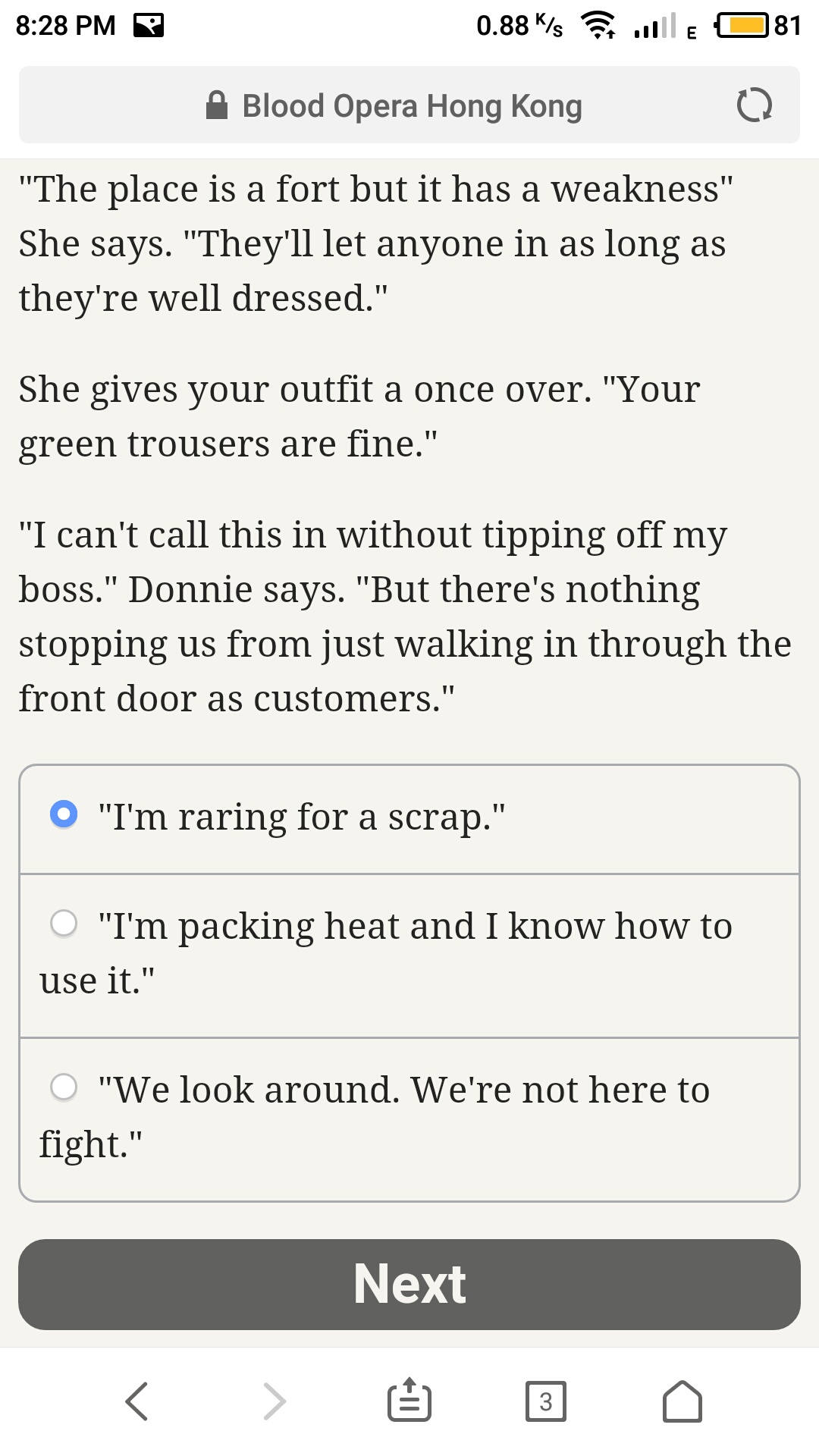Image resolution: width=819 pixels, height=1456 pixels.
Task: Tap the Next button to continue
Action: coord(409,1284)
